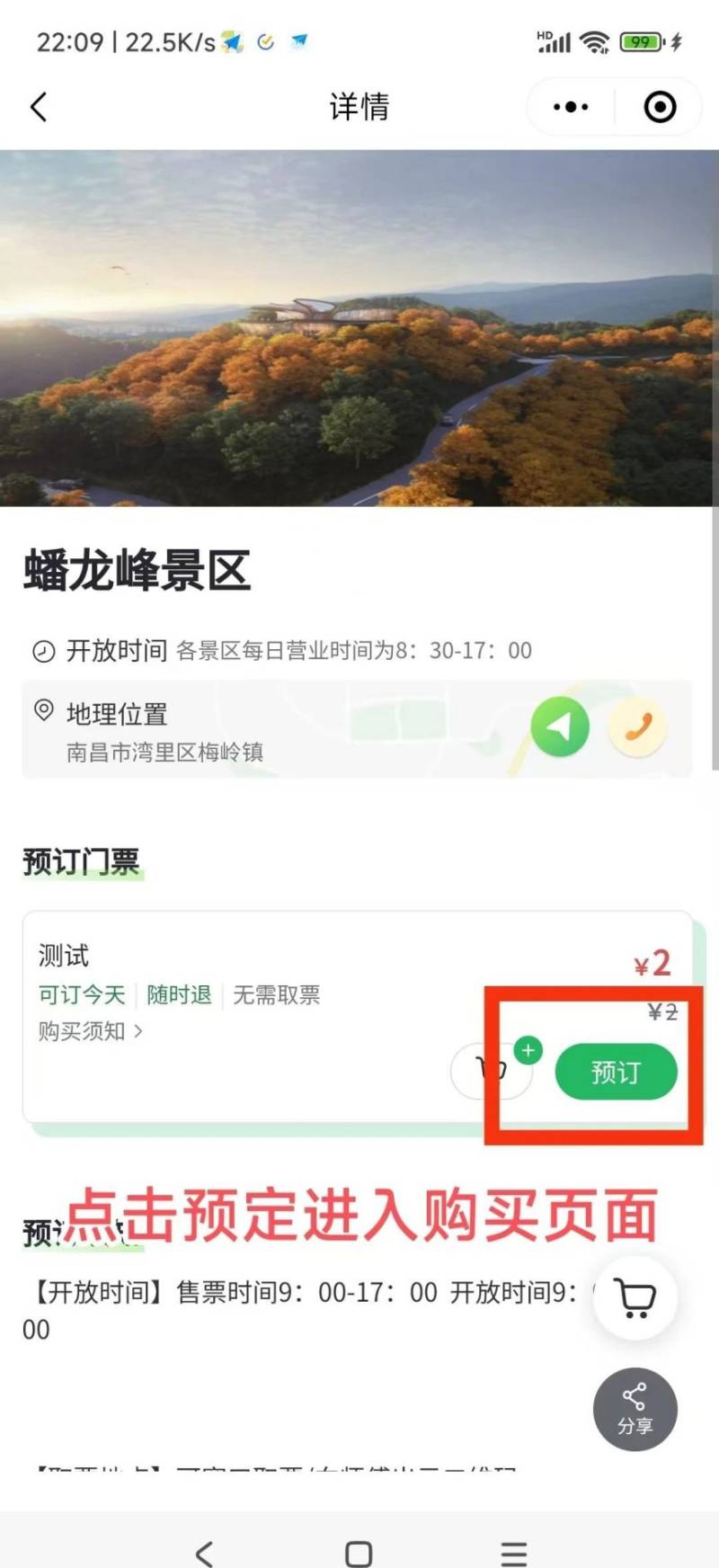Image resolution: width=719 pixels, height=1568 pixels.
Task: Share this scenic area via 分享
Action: pyautogui.click(x=635, y=1409)
